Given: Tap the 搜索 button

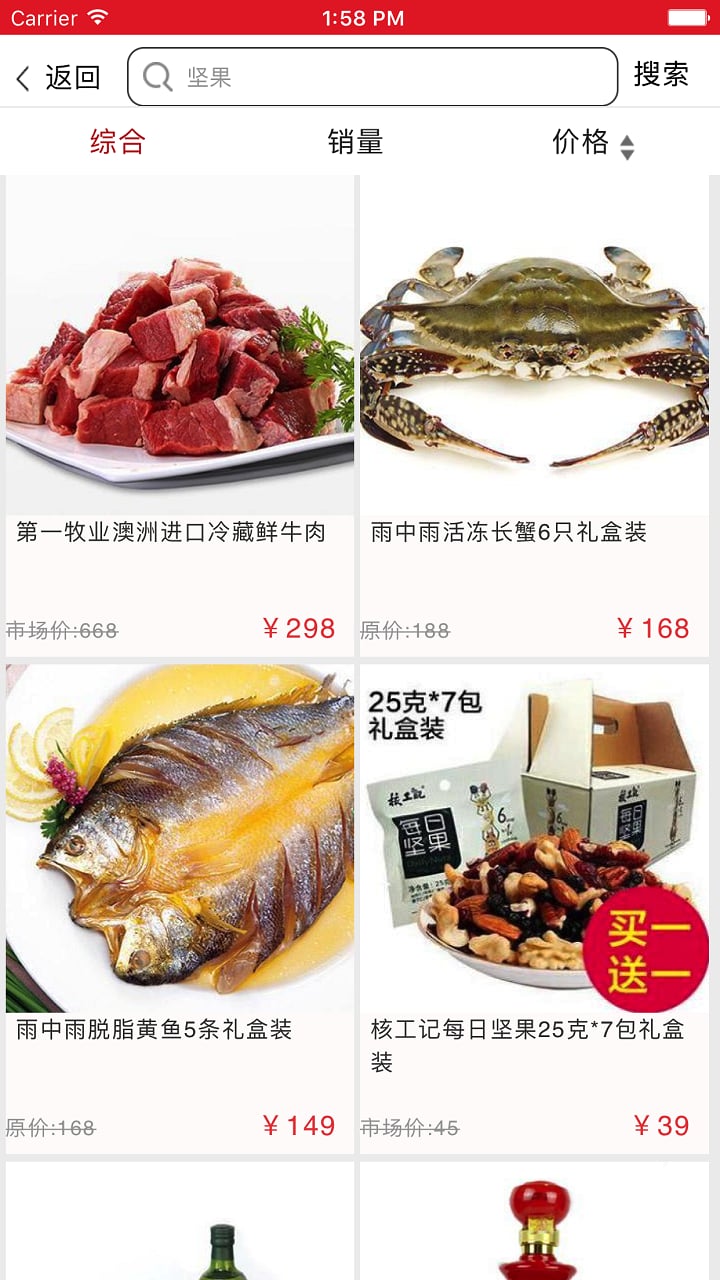Looking at the screenshot, I should (661, 74).
